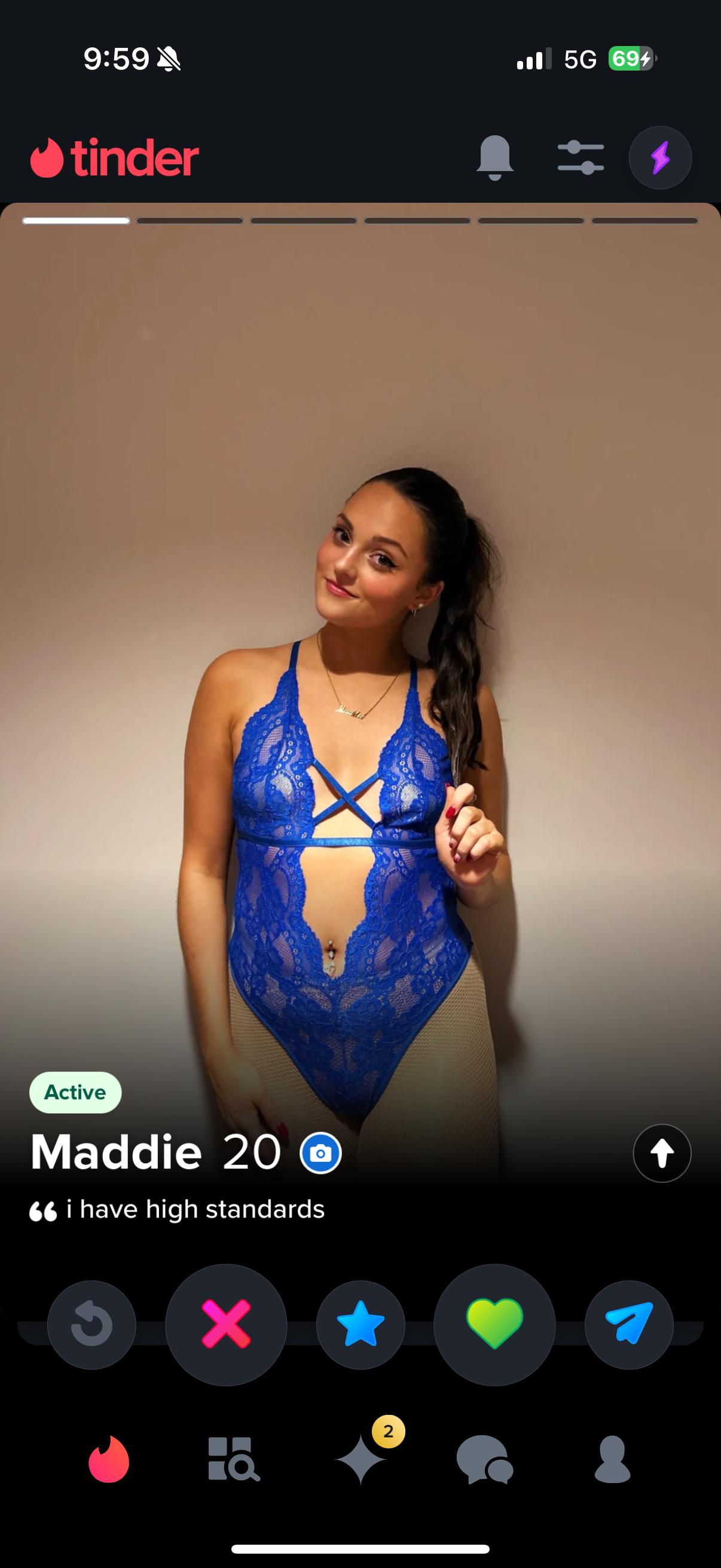The image size is (721, 1568).
Task: View Maddie's photo verified badge
Action: [320, 1153]
